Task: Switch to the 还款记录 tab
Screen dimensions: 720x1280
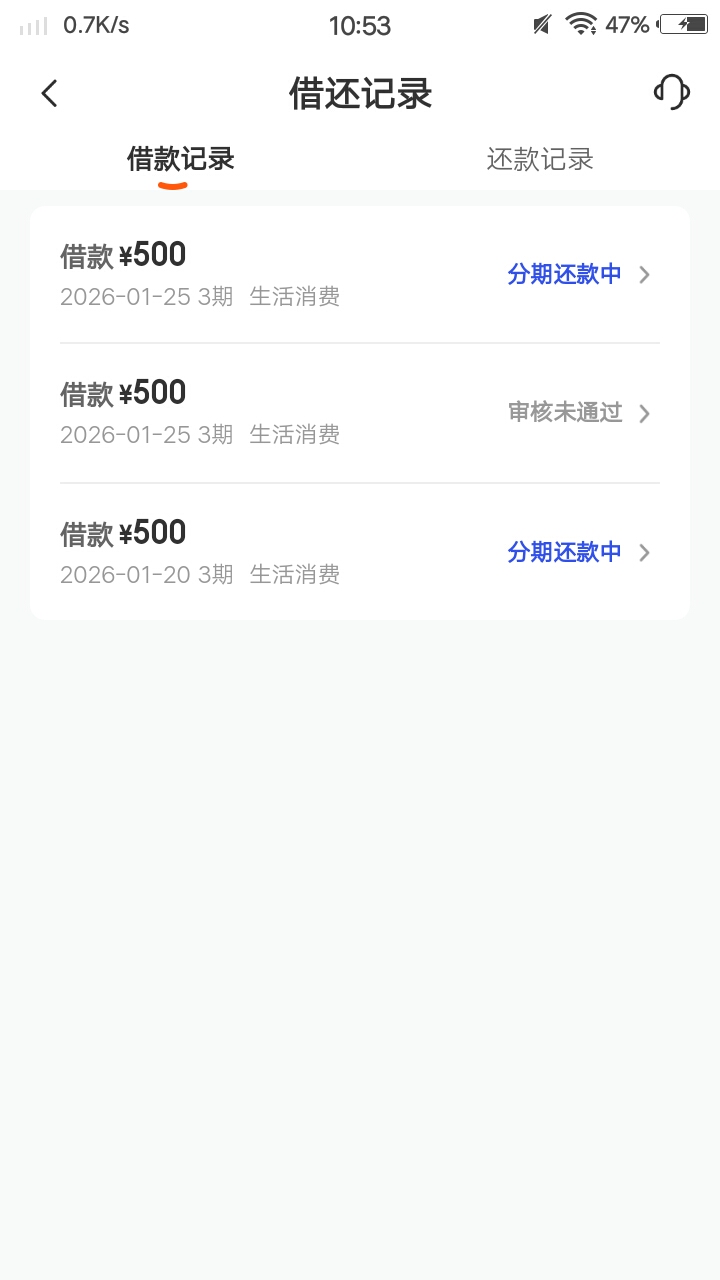Action: [x=540, y=160]
